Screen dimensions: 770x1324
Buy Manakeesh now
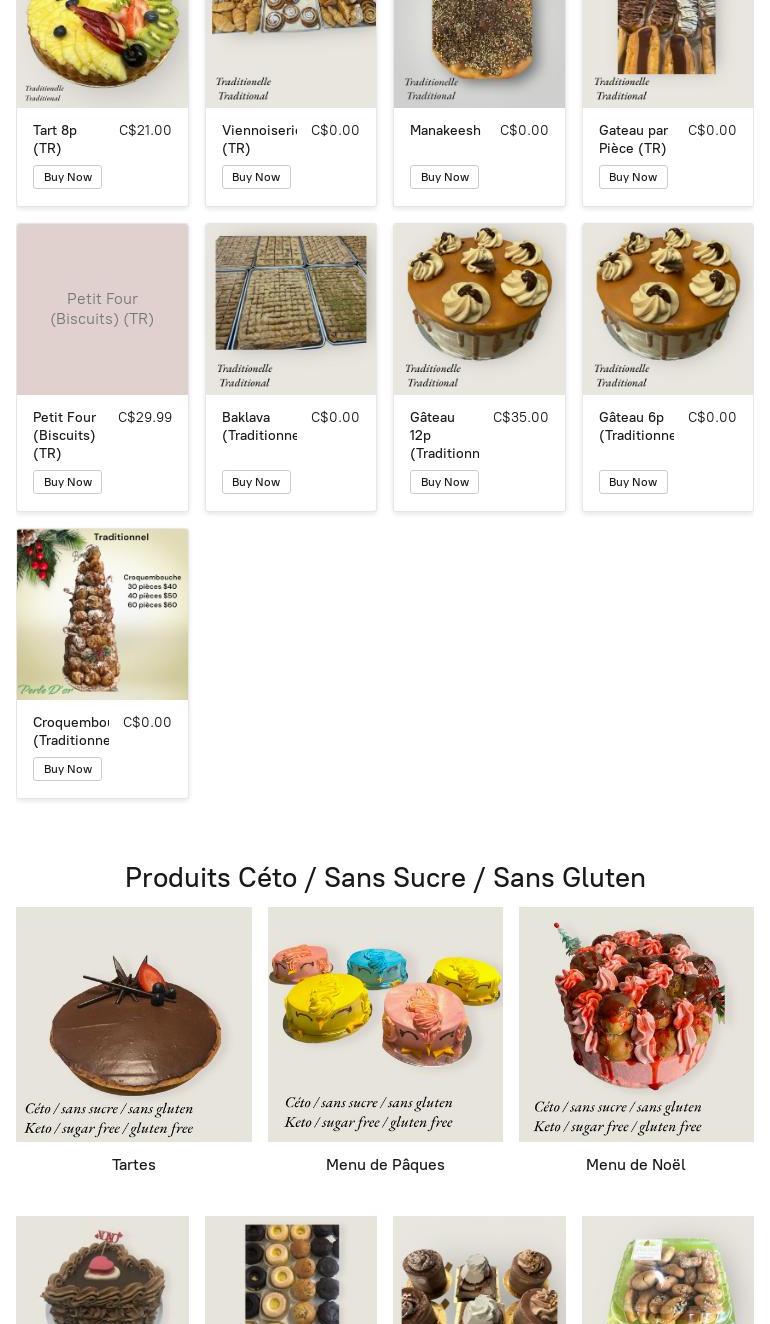pyautogui.click(x=444, y=177)
